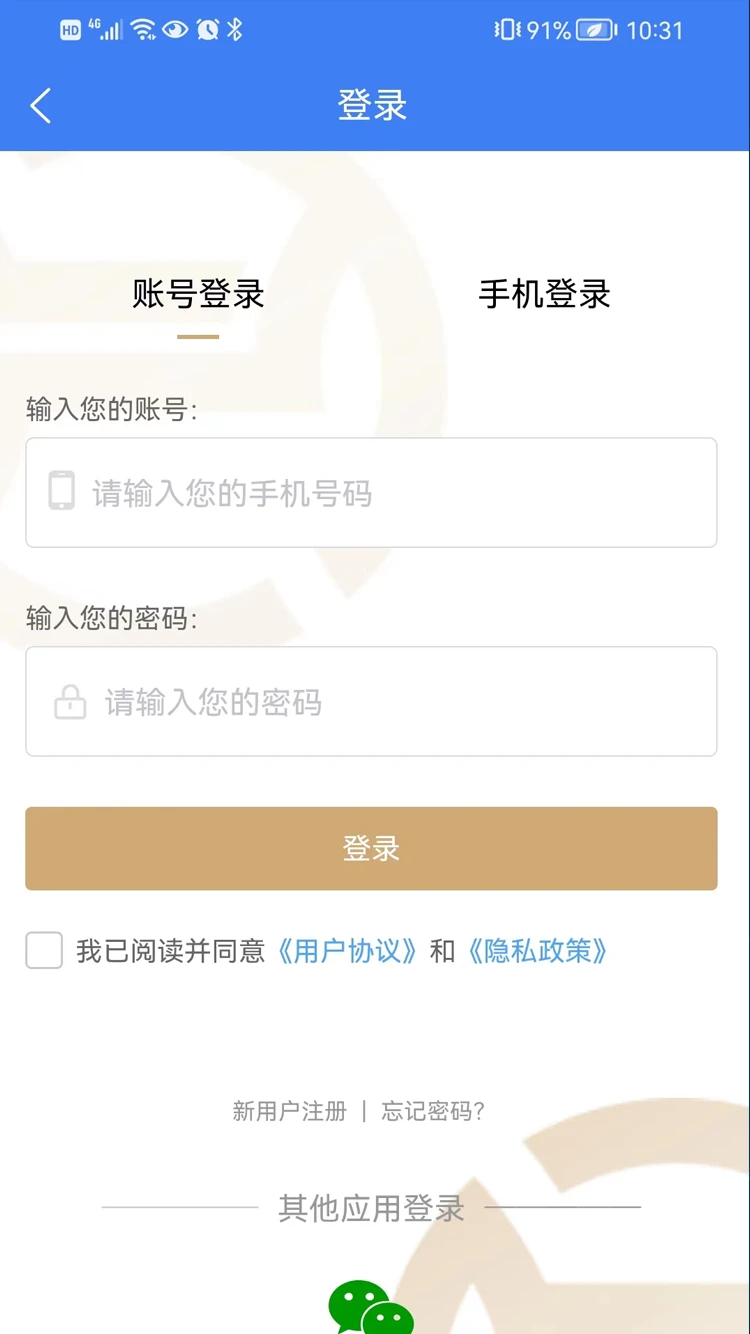750x1334 pixels.
Task: Select the 账号登录 tab
Action: [197, 295]
